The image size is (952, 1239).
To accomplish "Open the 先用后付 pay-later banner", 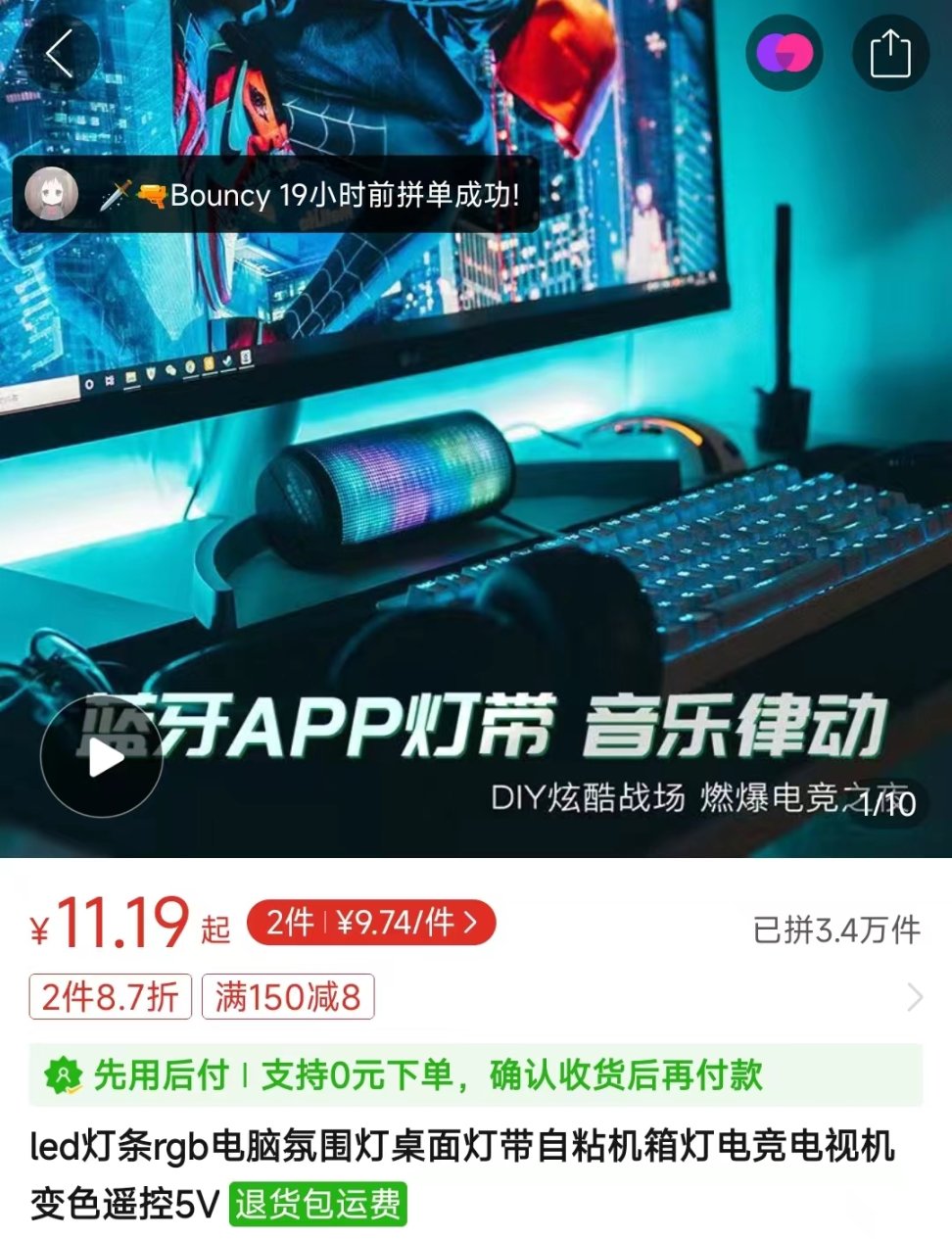I will point(476,1075).
